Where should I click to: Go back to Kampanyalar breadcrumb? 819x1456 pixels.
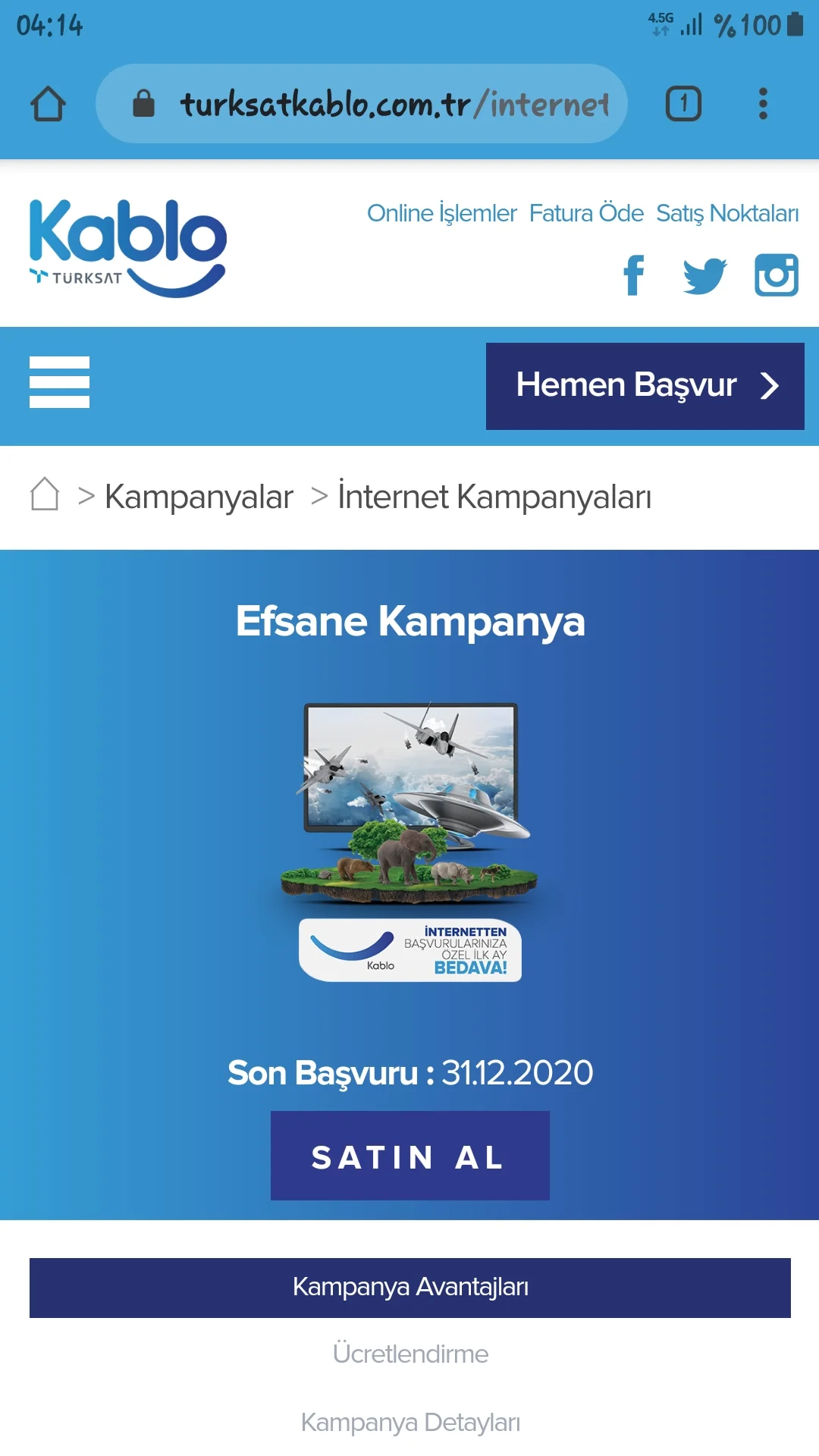199,497
